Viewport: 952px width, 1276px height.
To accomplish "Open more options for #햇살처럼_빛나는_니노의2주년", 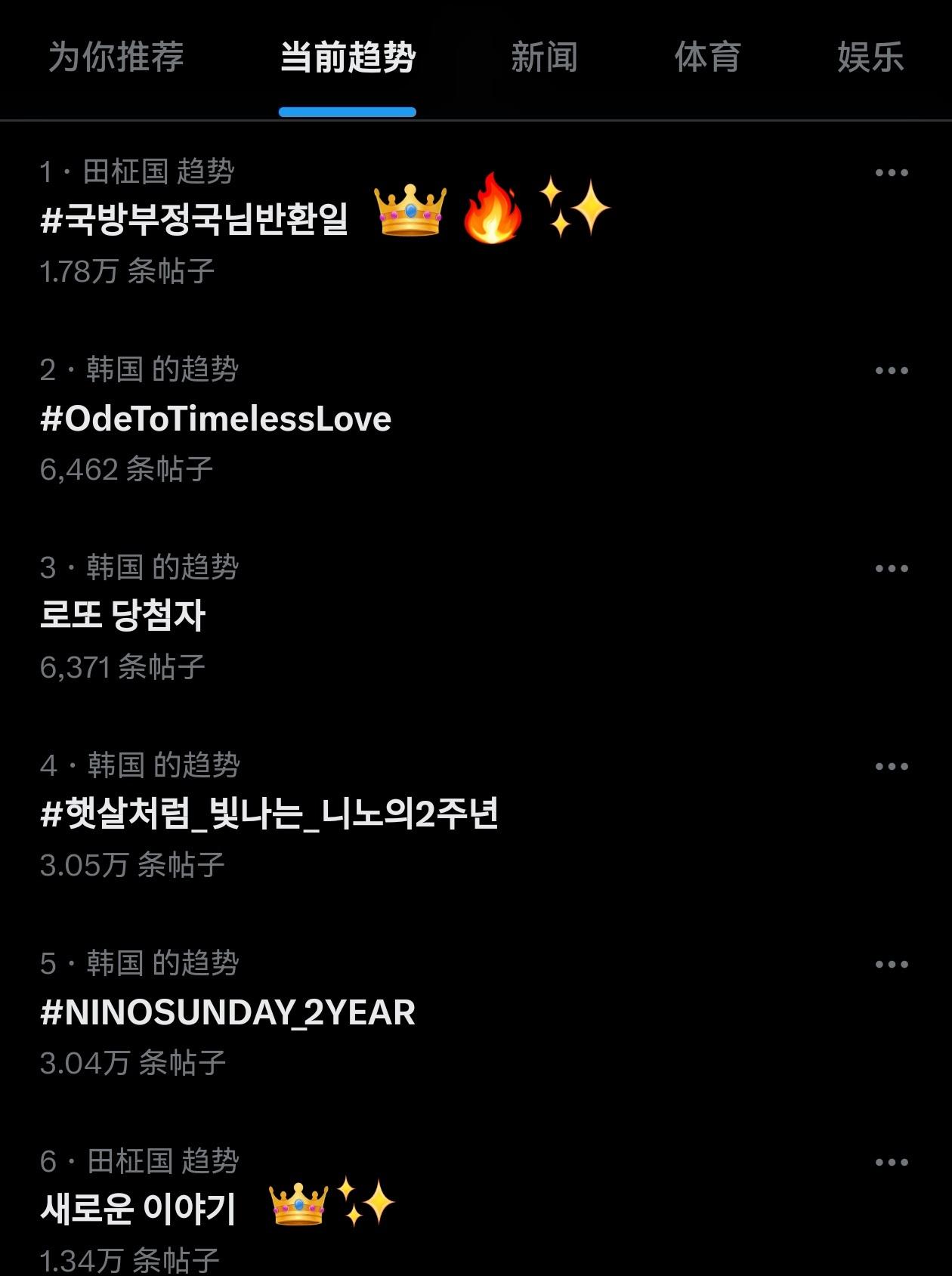I will (892, 767).
